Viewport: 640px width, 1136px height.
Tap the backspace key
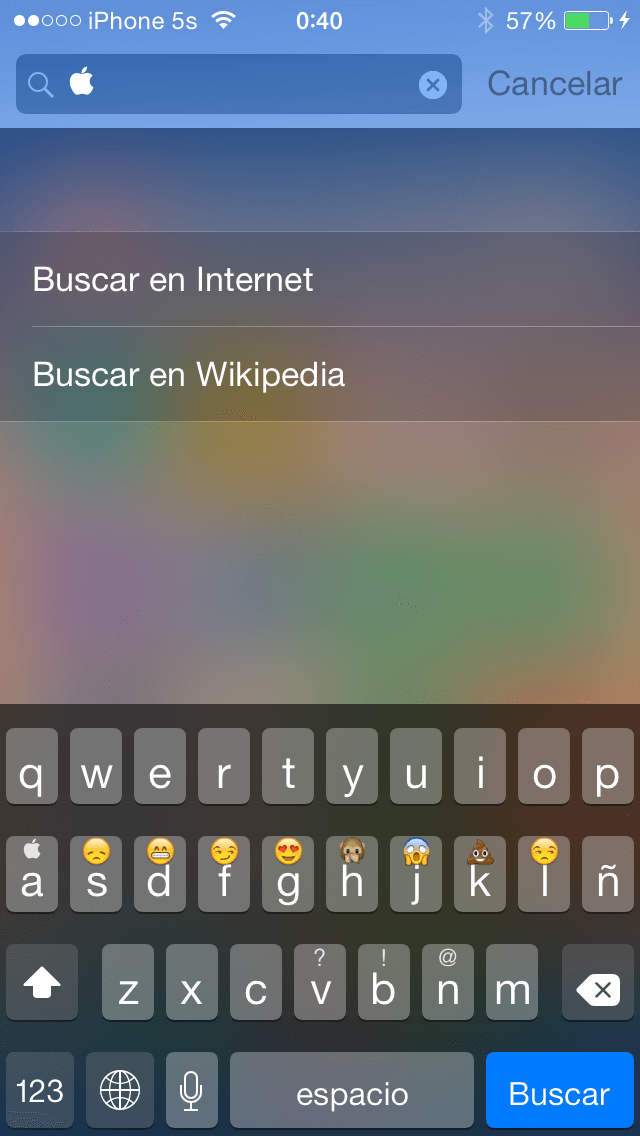tap(598, 984)
